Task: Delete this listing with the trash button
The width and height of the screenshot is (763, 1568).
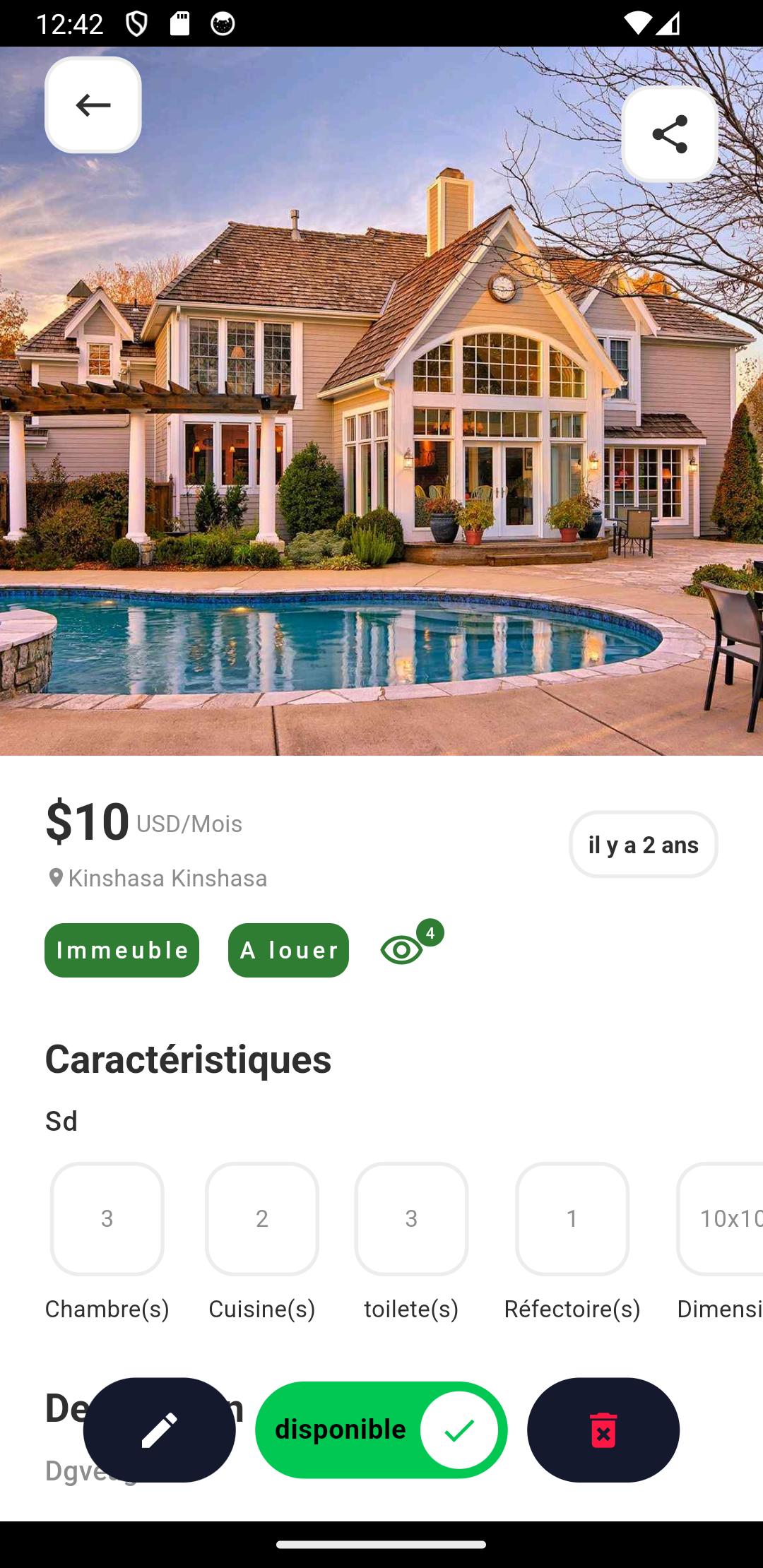Action: coord(603,1430)
